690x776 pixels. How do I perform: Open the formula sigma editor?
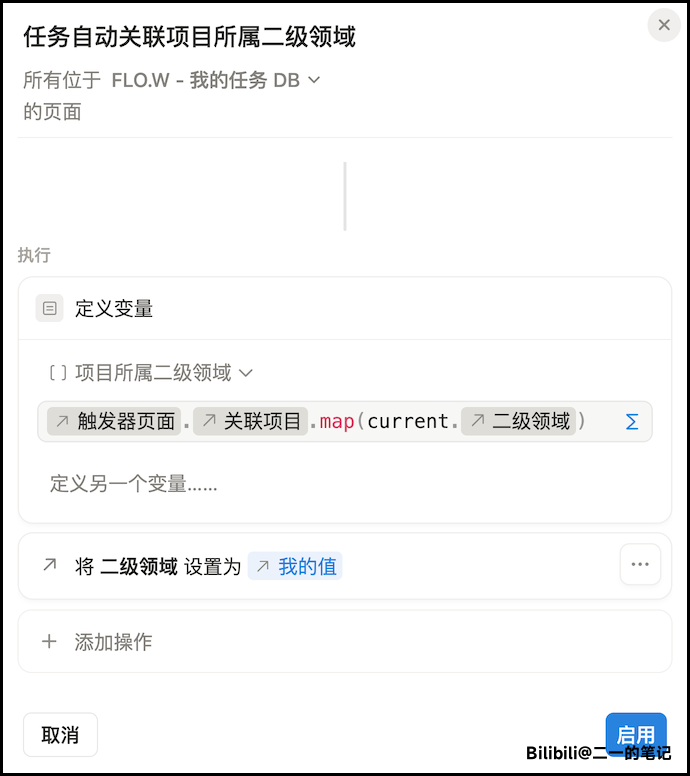(x=632, y=422)
